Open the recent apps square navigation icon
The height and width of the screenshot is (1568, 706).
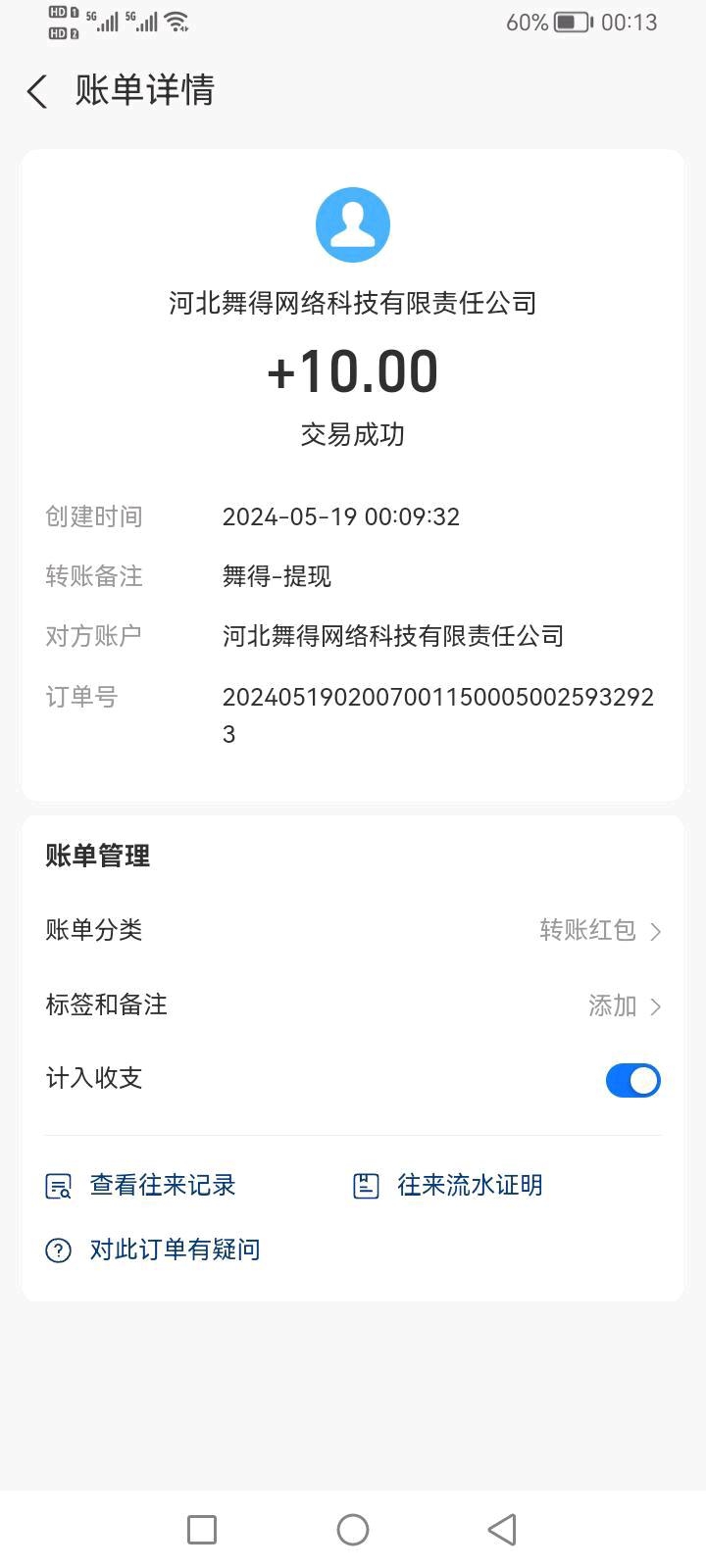(202, 1529)
